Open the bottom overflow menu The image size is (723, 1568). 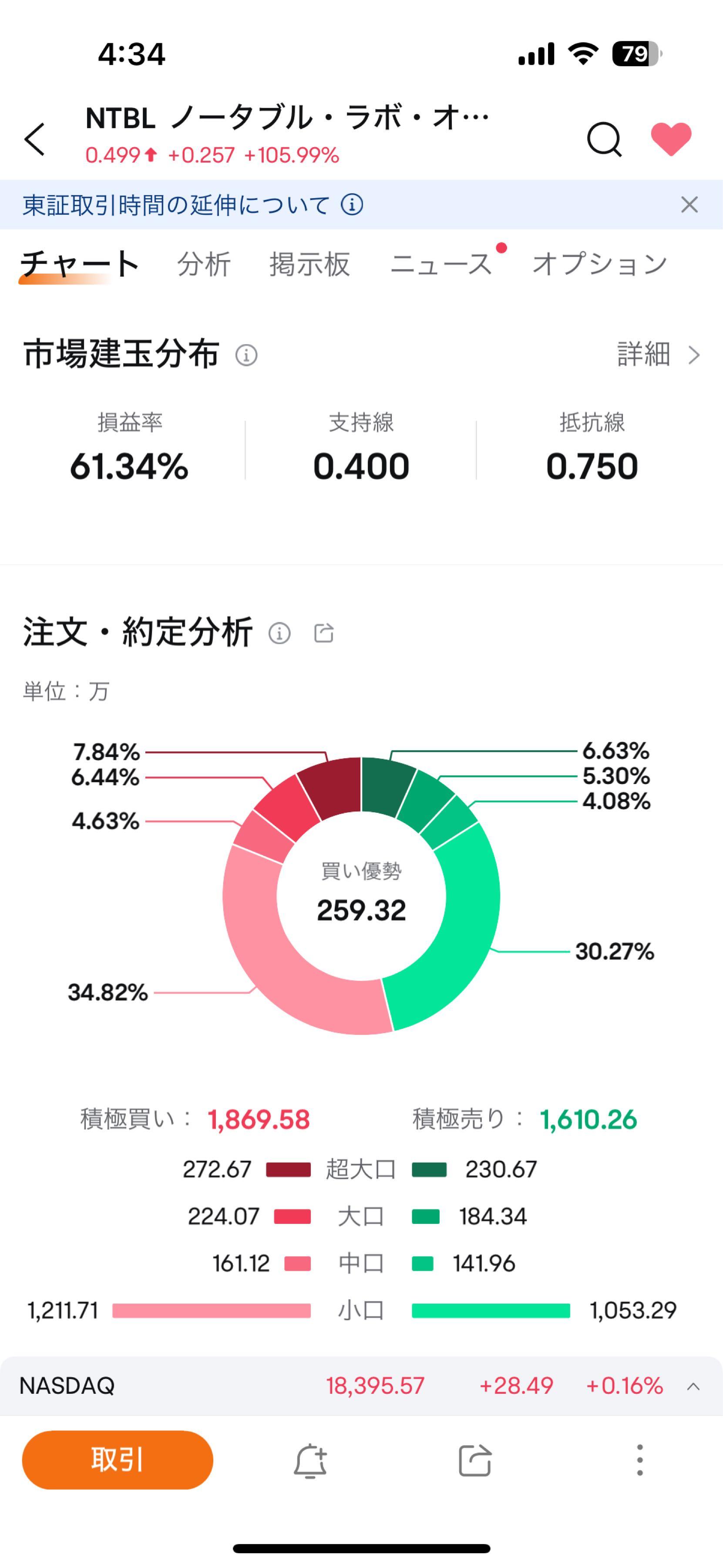[x=639, y=1460]
